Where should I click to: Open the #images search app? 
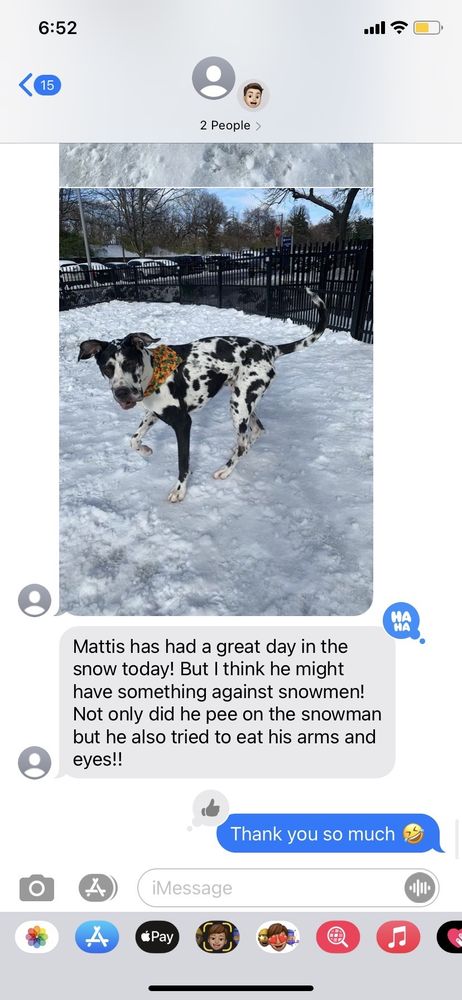pyautogui.click(x=338, y=937)
